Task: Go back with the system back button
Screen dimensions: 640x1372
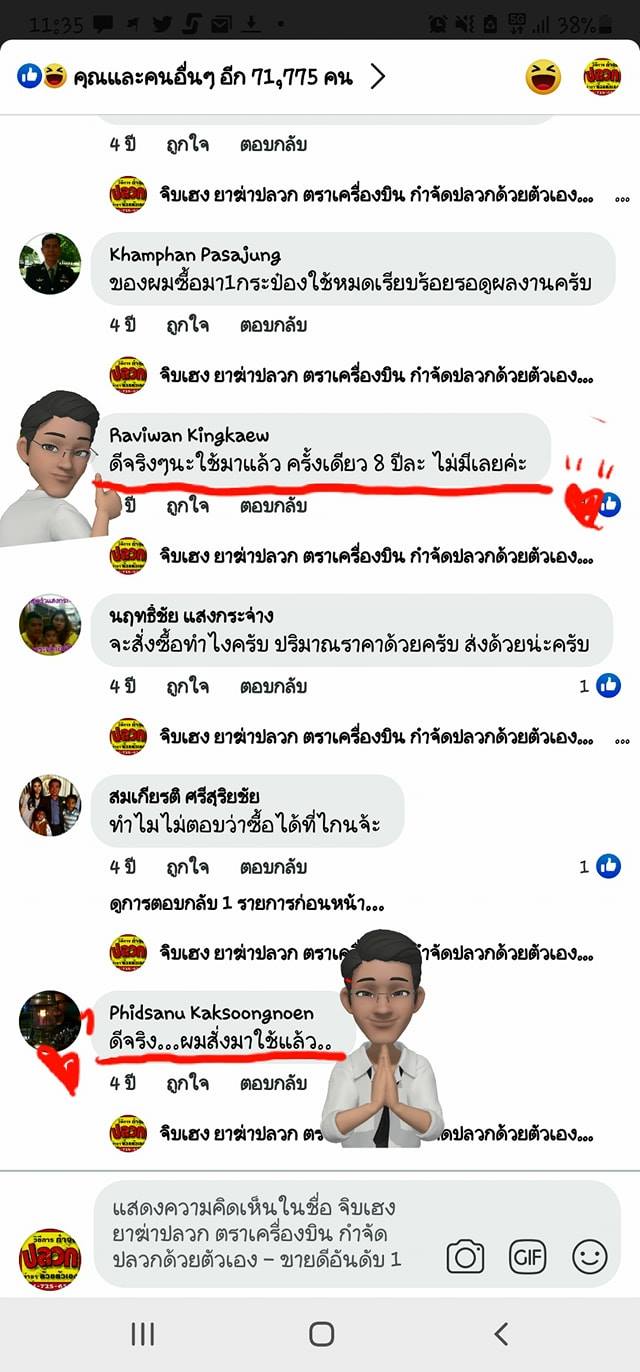Action: 501,1333
